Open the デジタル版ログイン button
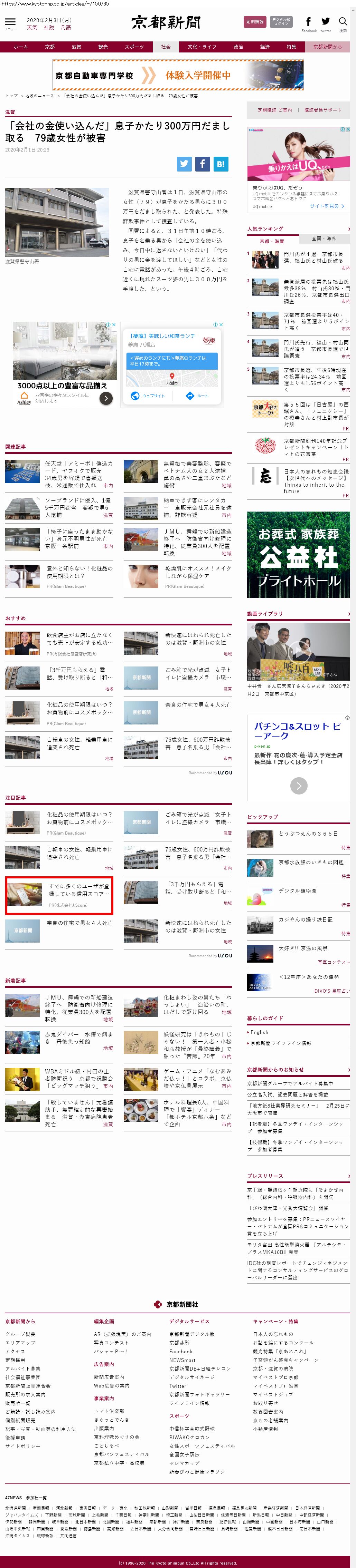Viewport: 356px width, 1568px height. click(x=281, y=22)
